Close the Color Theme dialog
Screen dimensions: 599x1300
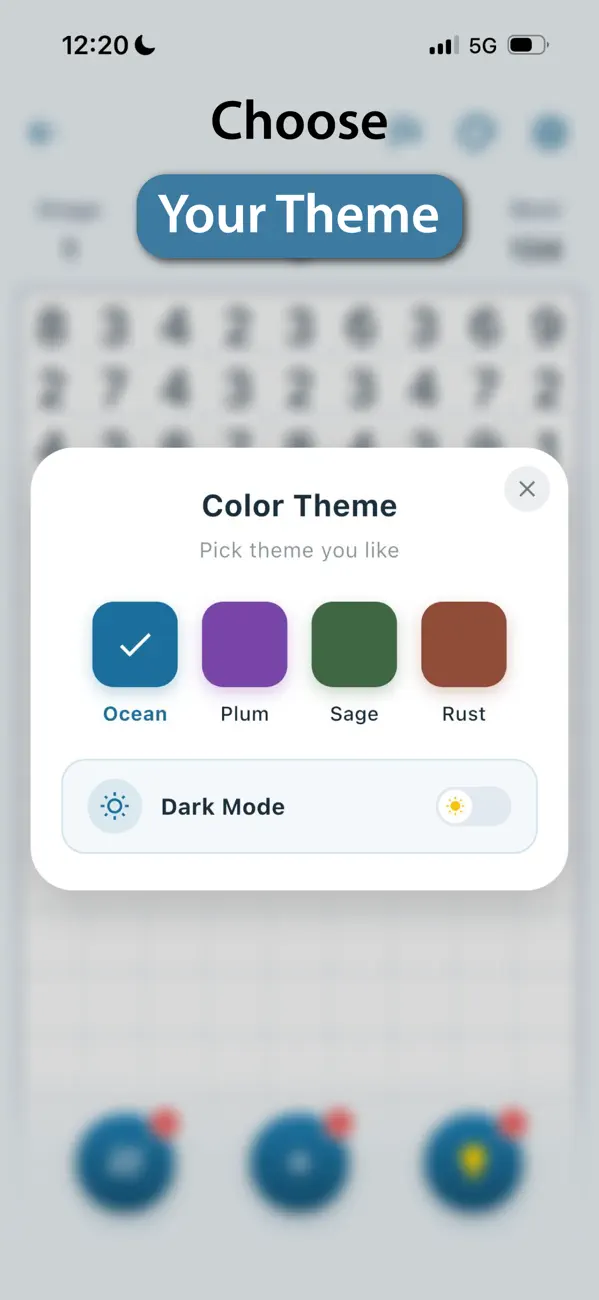pyautogui.click(x=527, y=489)
